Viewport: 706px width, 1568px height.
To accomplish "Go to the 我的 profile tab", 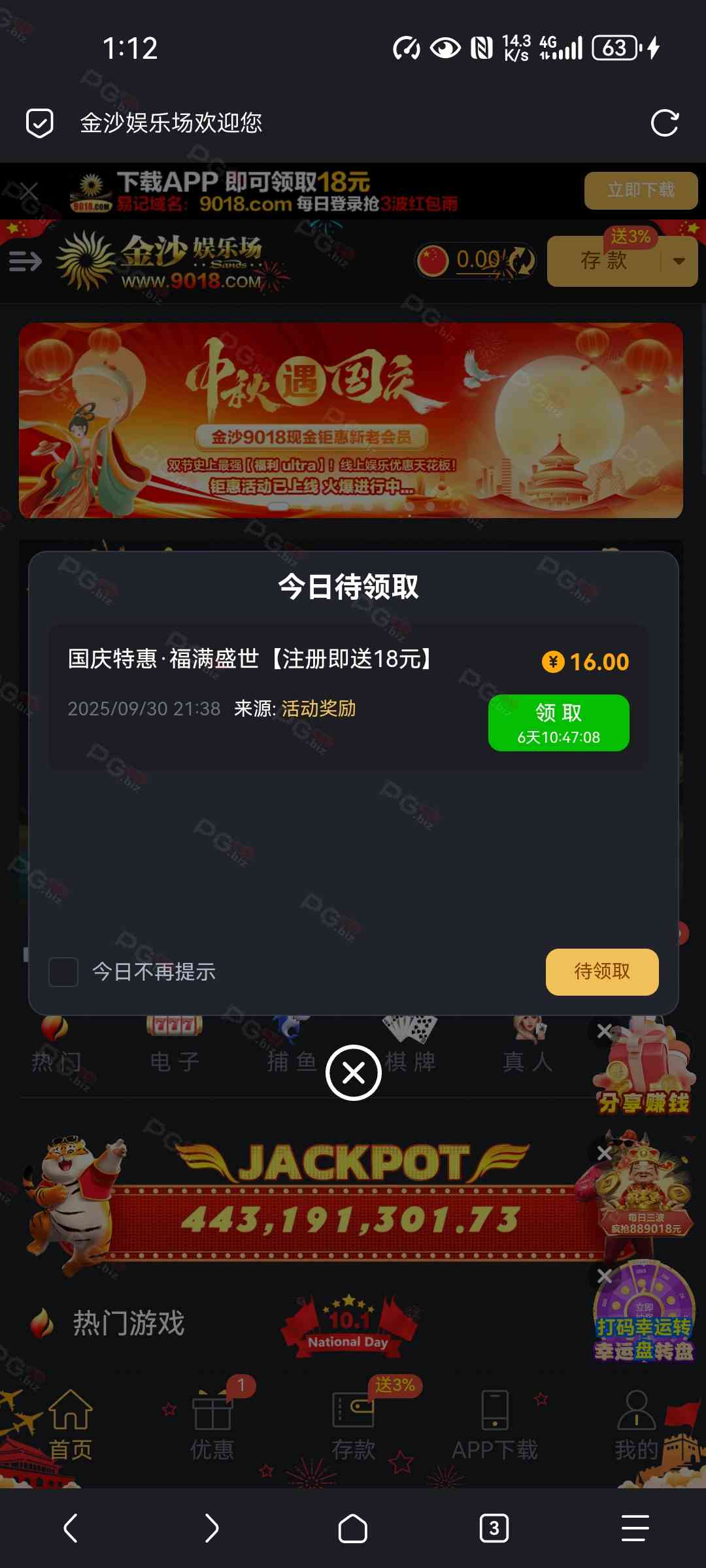I will click(635, 1423).
